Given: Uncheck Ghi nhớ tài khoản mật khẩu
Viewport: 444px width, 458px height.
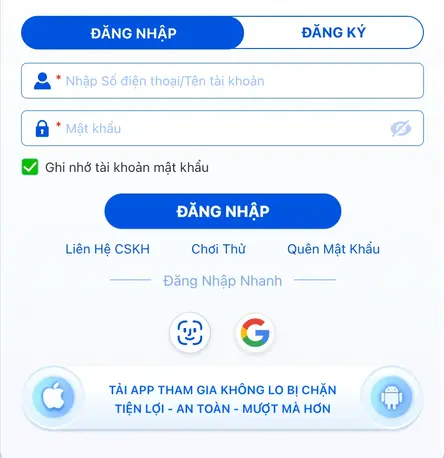Looking at the screenshot, I should tap(30, 167).
